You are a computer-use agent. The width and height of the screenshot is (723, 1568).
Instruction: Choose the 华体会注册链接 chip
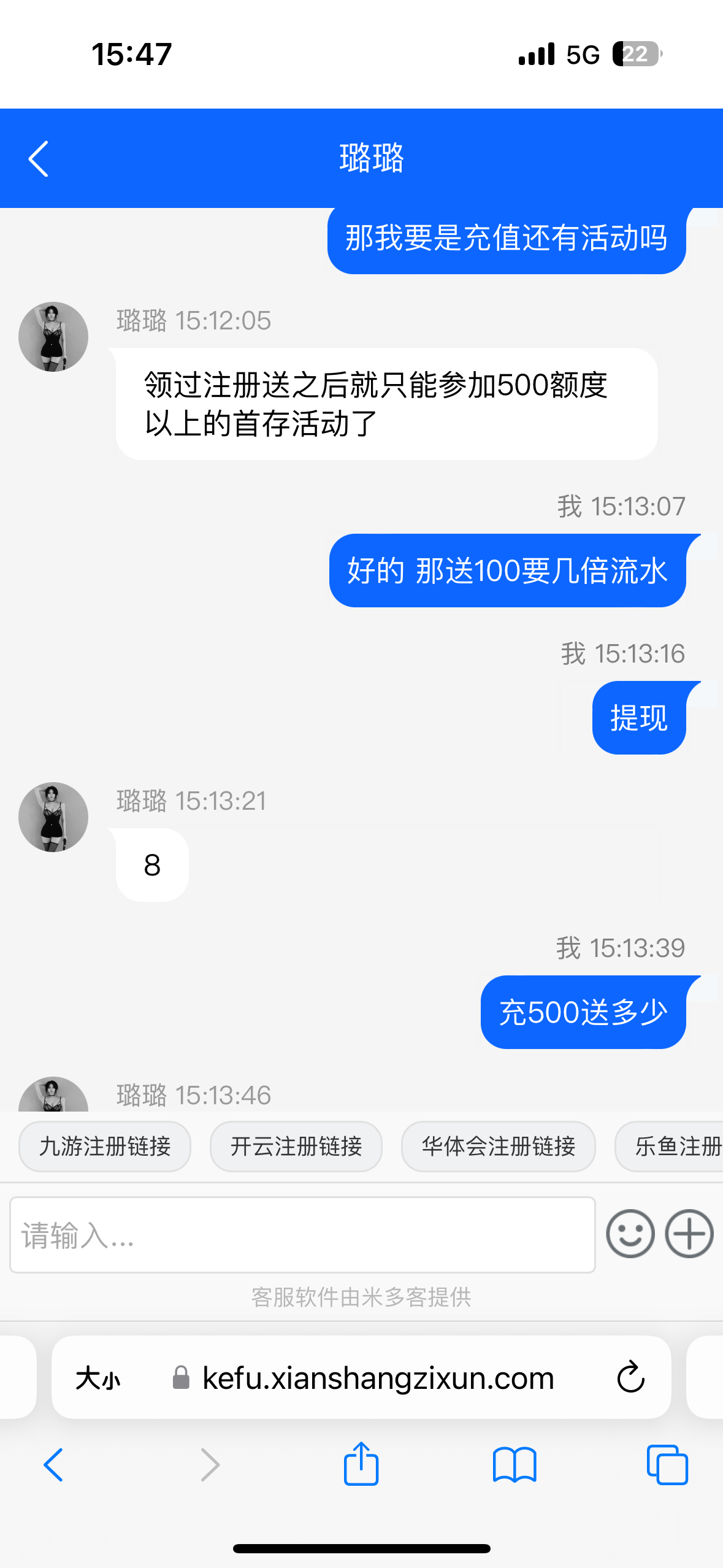pos(498,1146)
